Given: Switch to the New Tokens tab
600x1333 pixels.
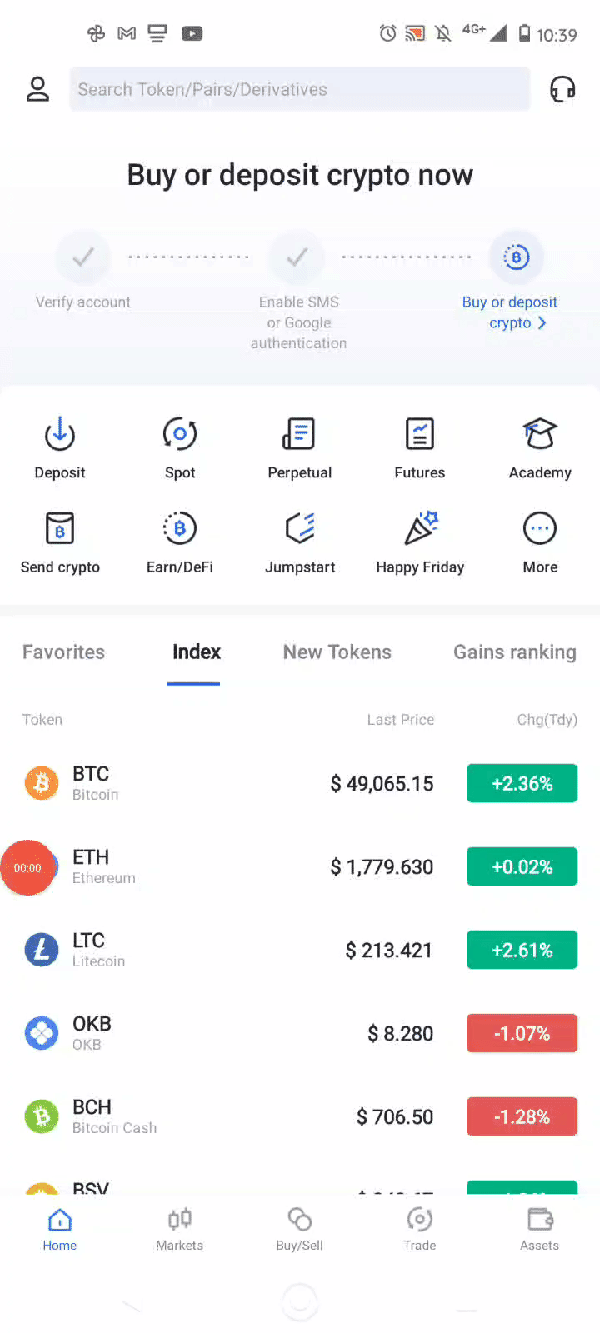Looking at the screenshot, I should pos(337,652).
